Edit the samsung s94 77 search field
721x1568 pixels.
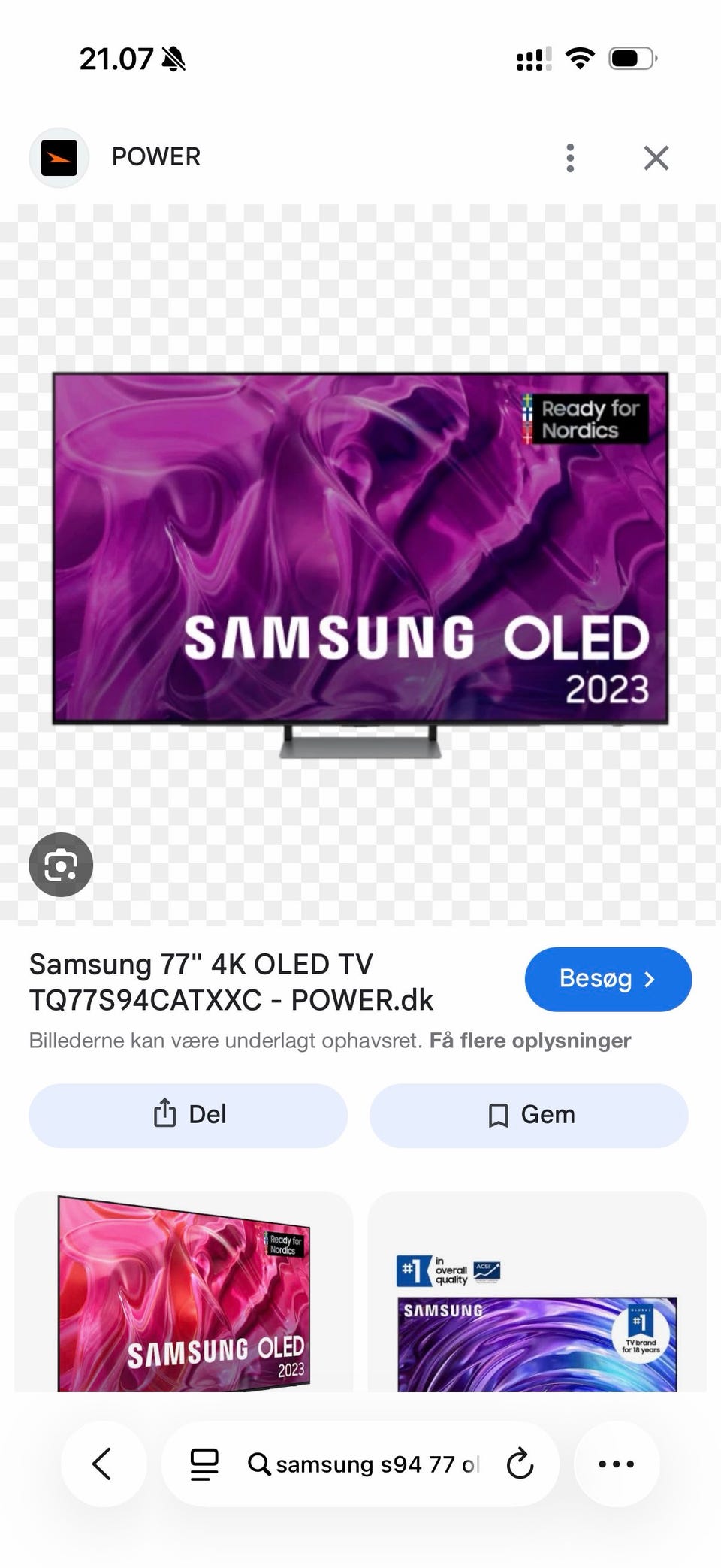tap(364, 1464)
